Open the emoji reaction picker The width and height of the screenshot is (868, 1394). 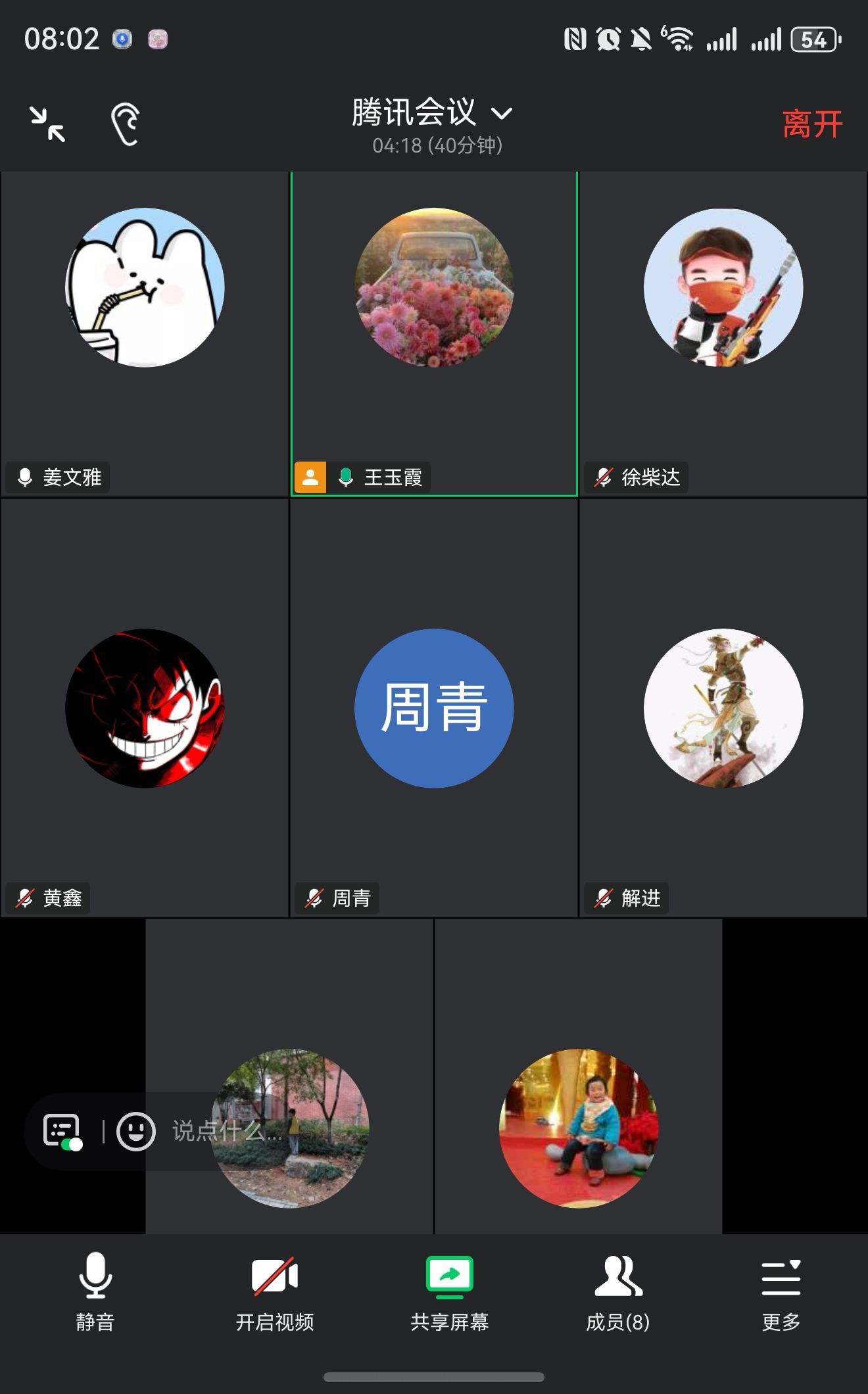(136, 1131)
